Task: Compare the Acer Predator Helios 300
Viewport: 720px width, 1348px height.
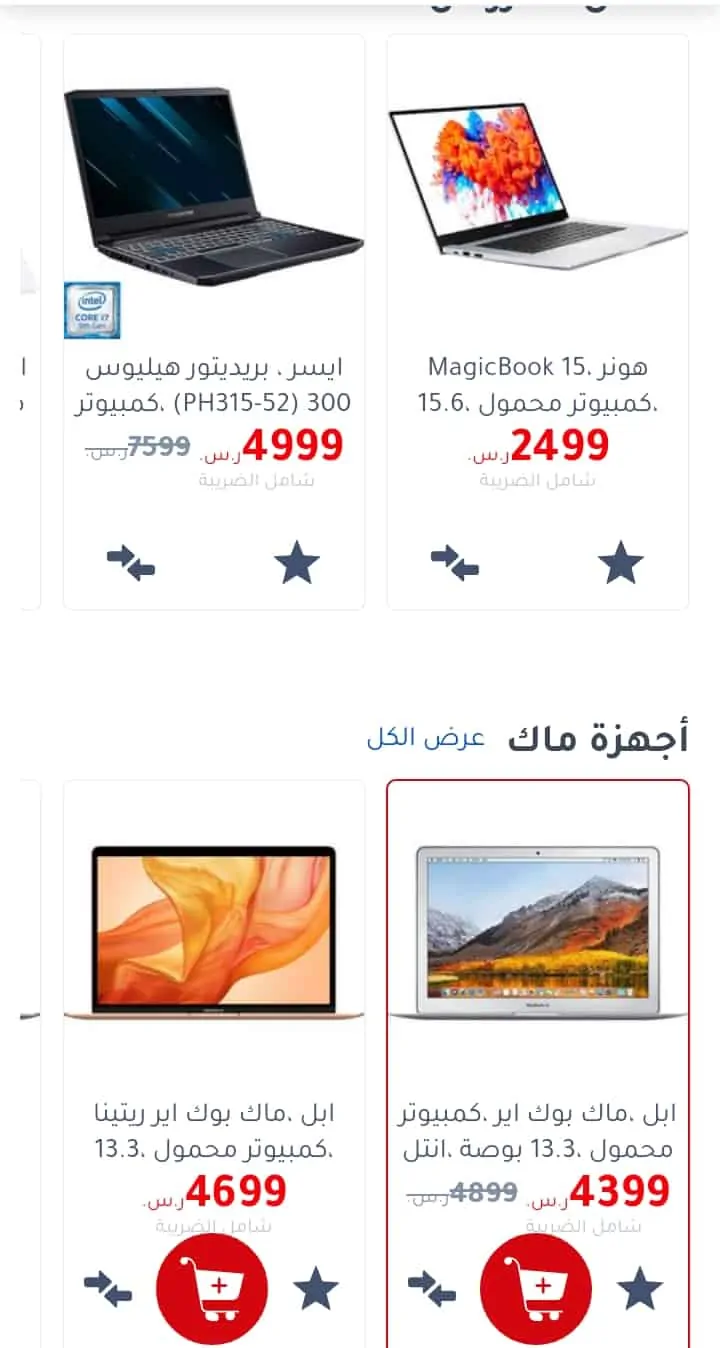Action: 131,564
